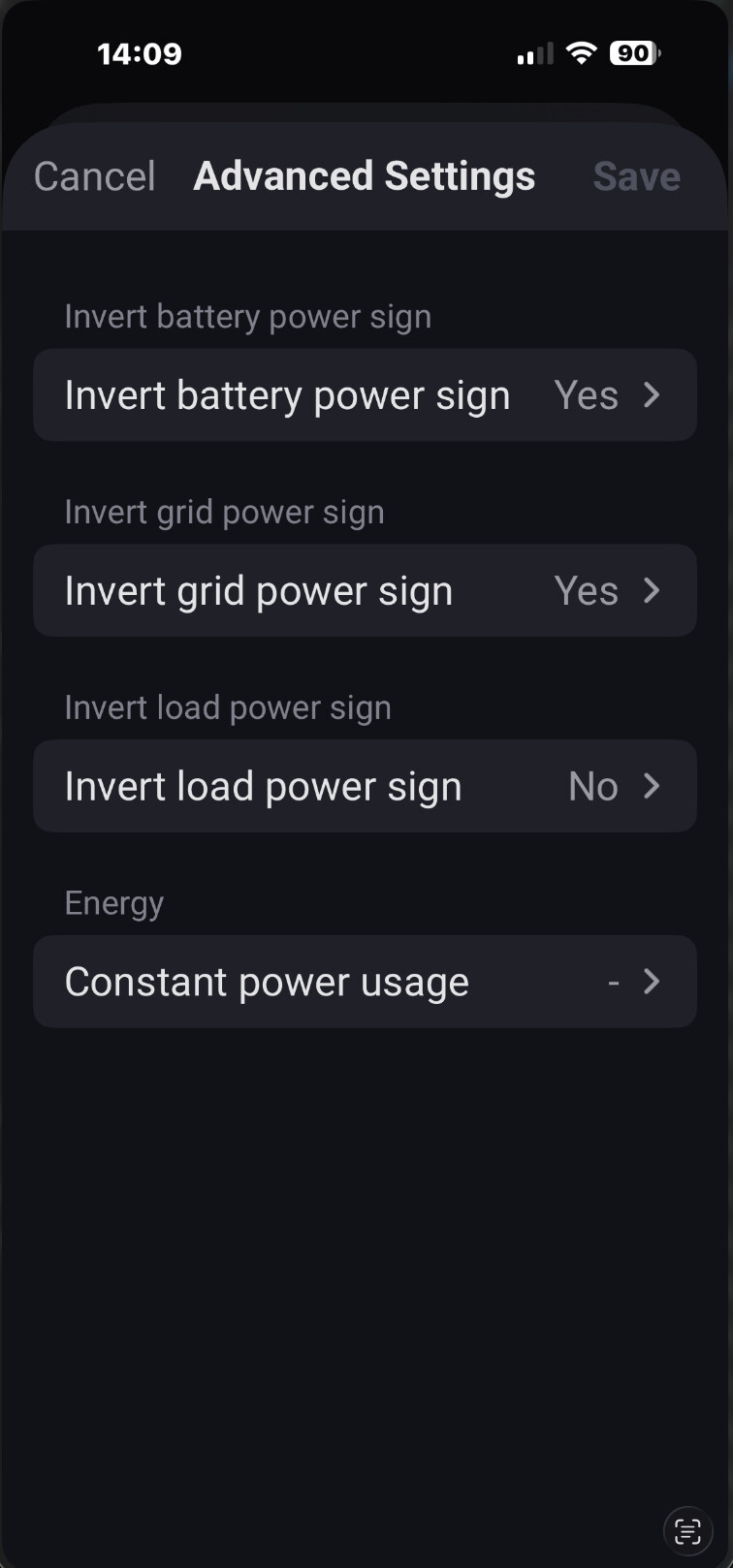Change the Invert grid power sign setting
Viewport: 733px width, 1568px height.
point(365,591)
